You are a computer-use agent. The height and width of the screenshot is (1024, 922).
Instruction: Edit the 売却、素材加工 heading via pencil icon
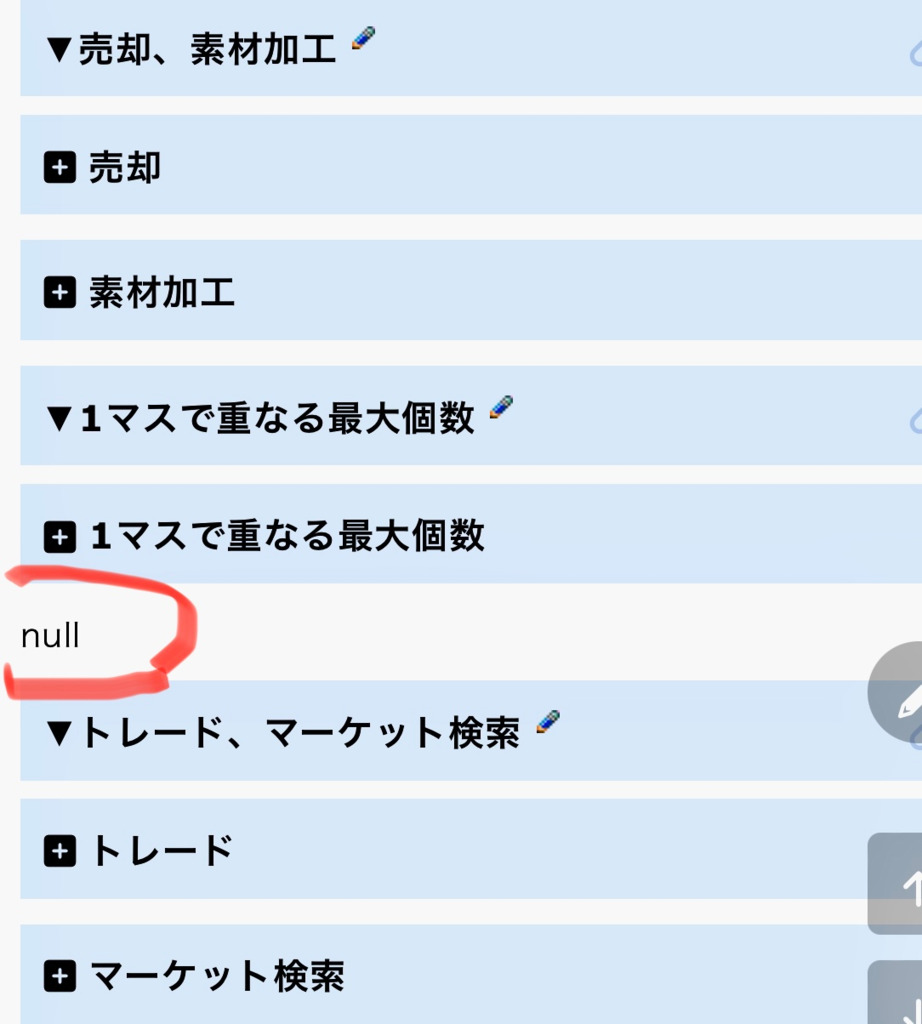tap(363, 42)
